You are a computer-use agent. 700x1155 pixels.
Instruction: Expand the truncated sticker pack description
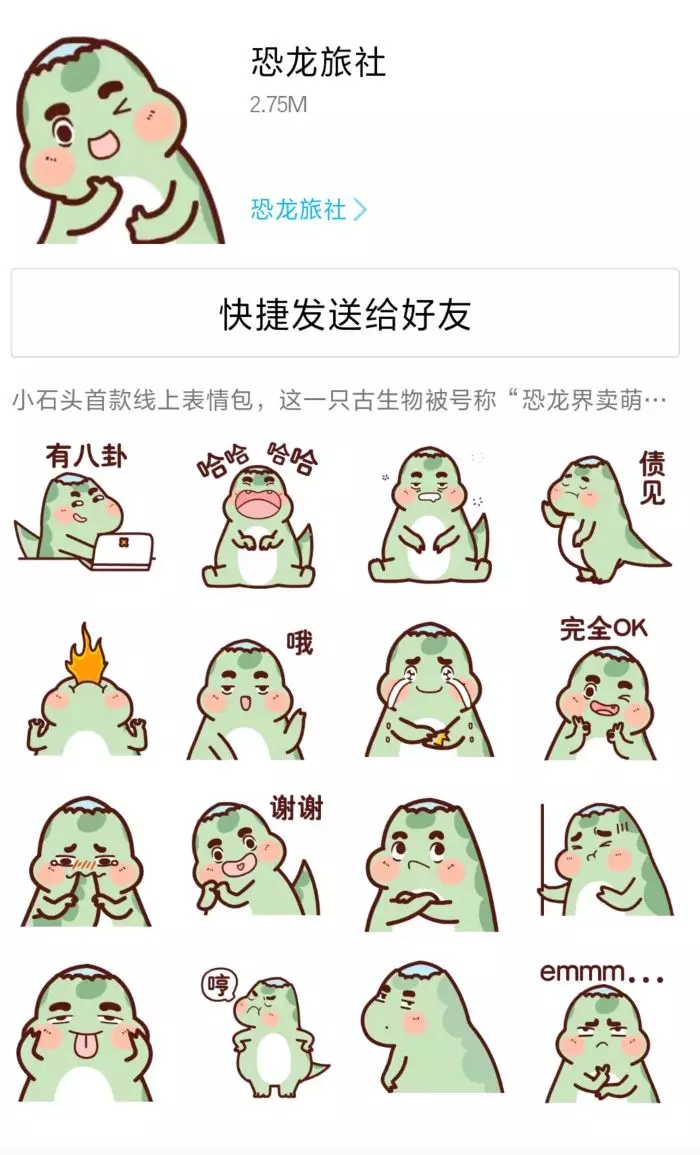pos(340,401)
